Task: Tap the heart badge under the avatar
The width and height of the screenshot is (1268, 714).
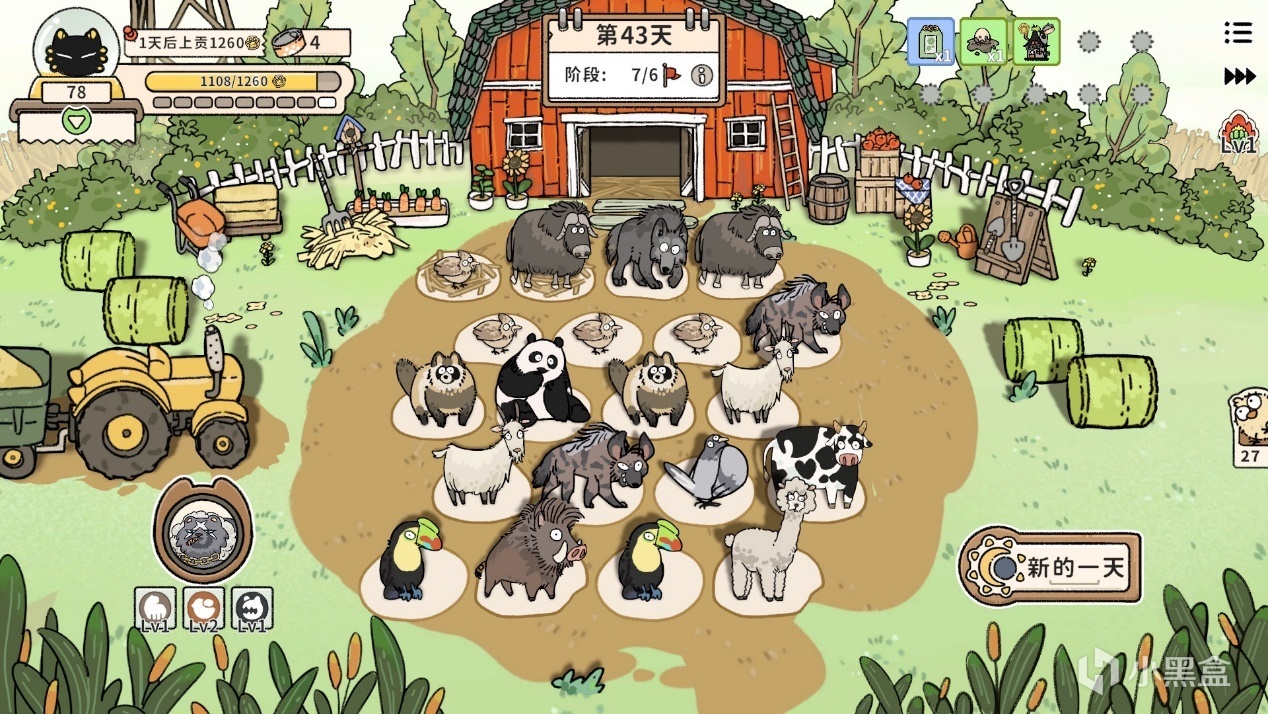Action: 76,122
